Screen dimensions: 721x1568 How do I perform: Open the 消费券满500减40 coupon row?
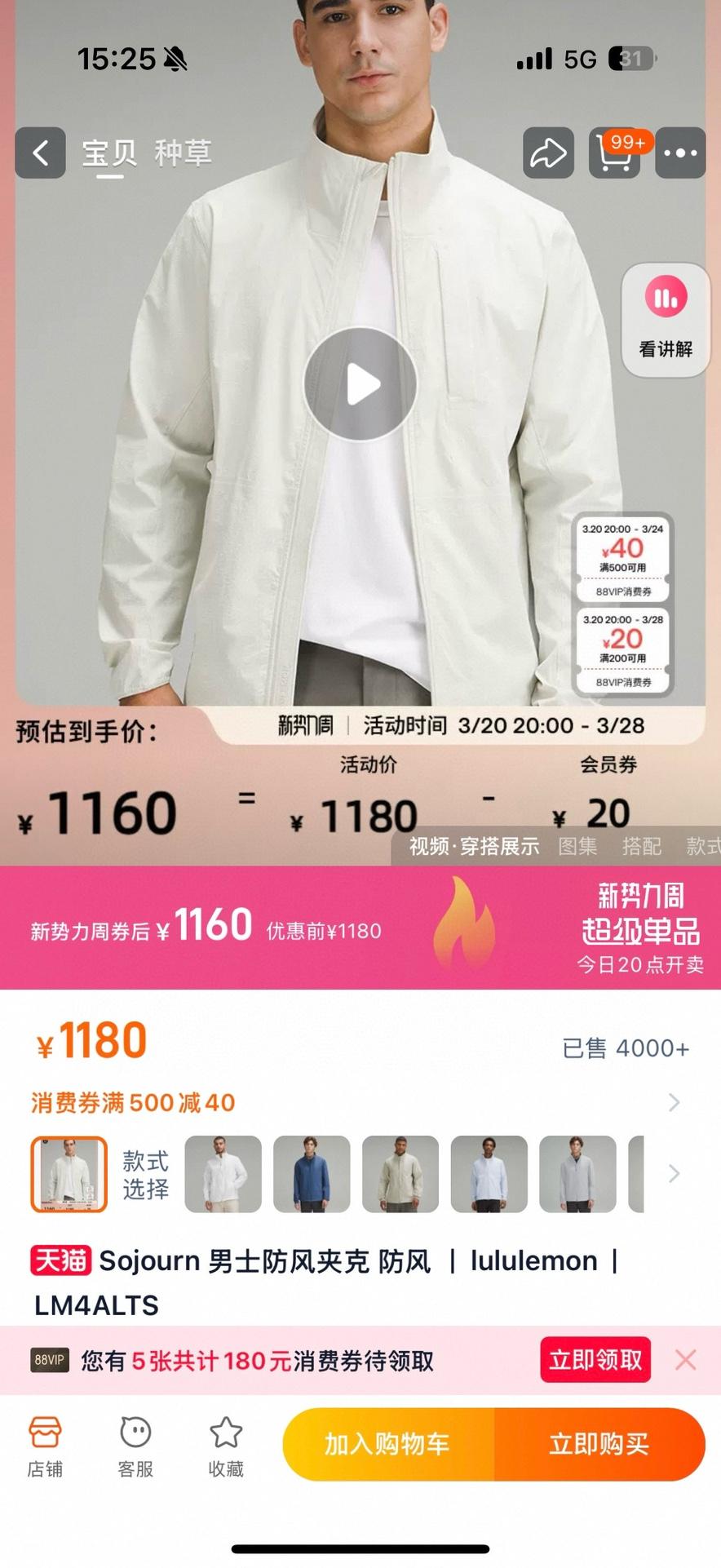point(359,1102)
